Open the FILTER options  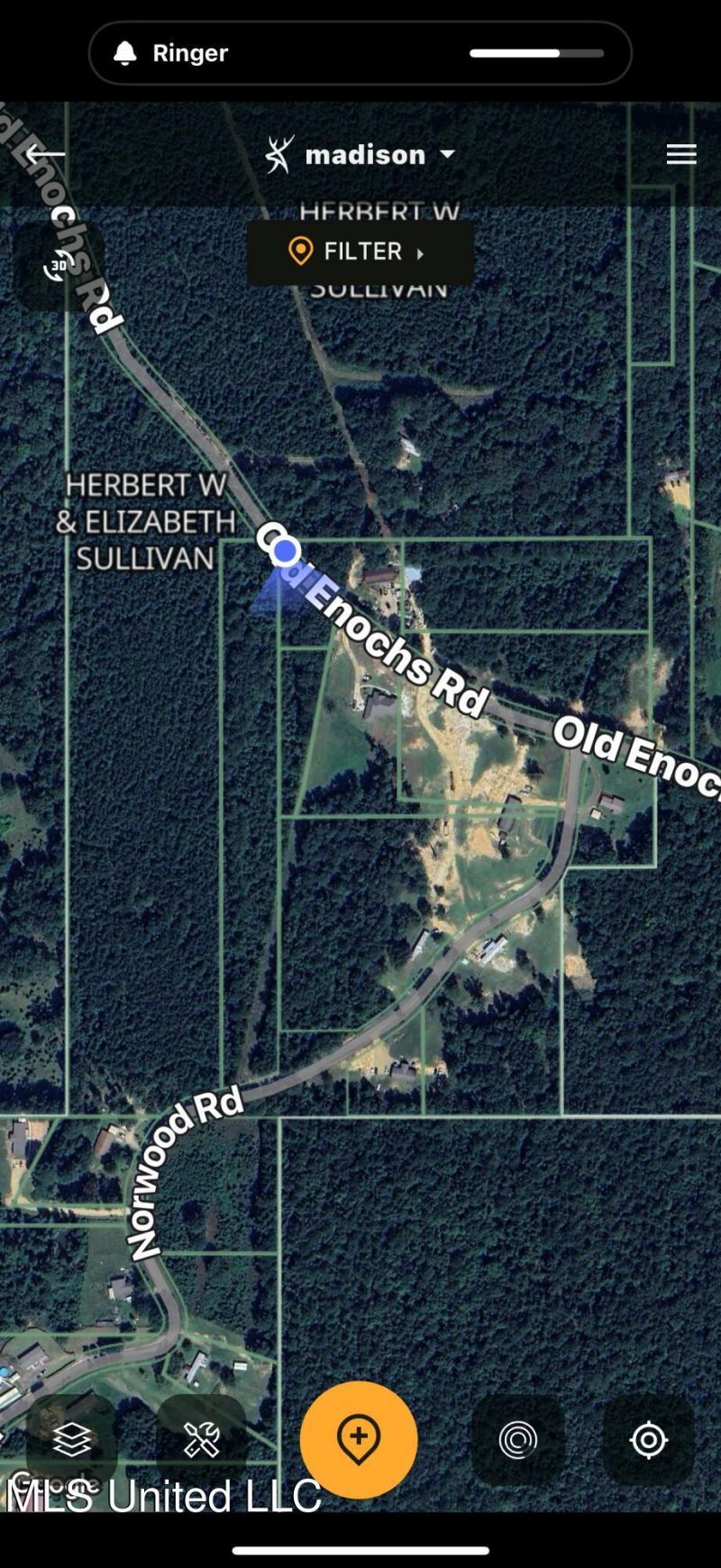click(x=360, y=252)
